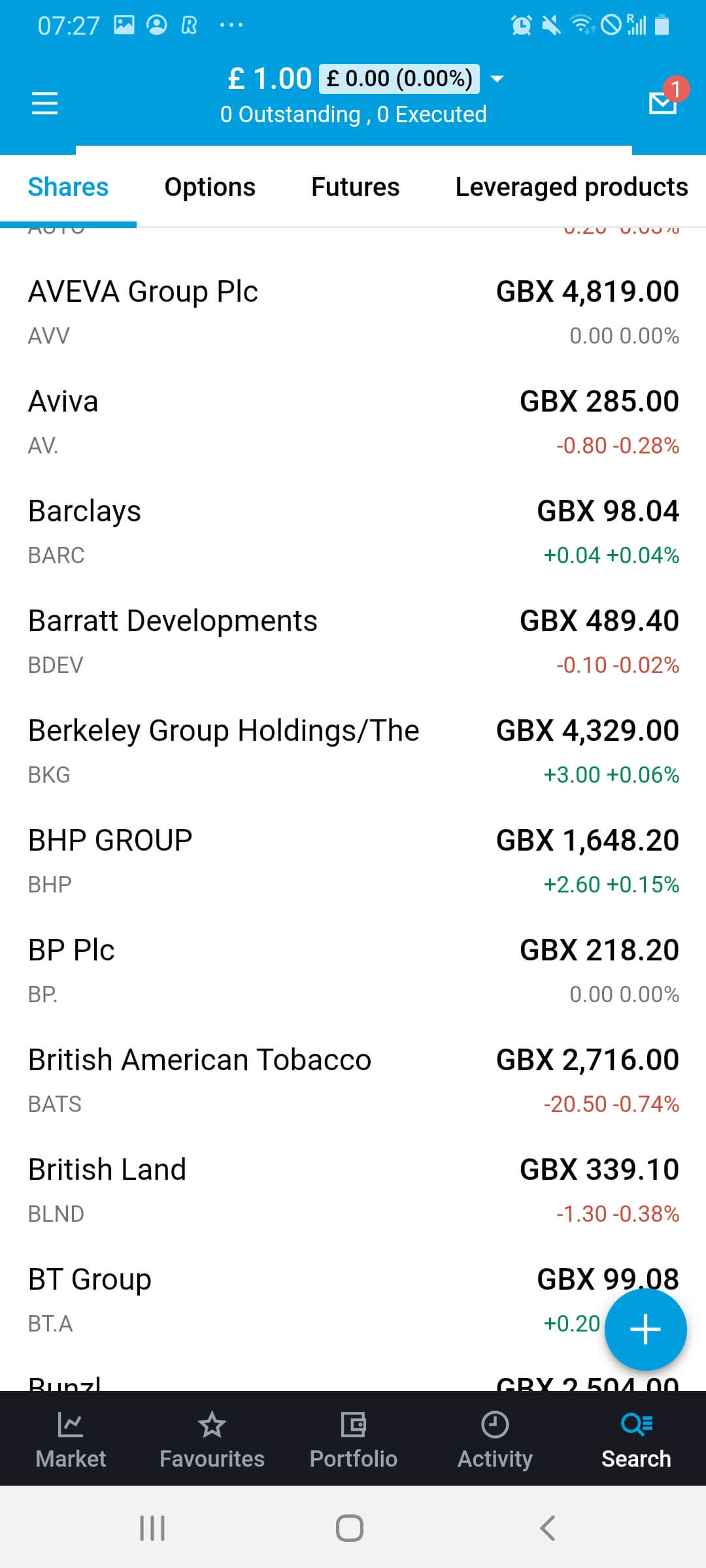Select Berkeley Group Holdings/The
The height and width of the screenshot is (1568, 706).
pos(353,751)
